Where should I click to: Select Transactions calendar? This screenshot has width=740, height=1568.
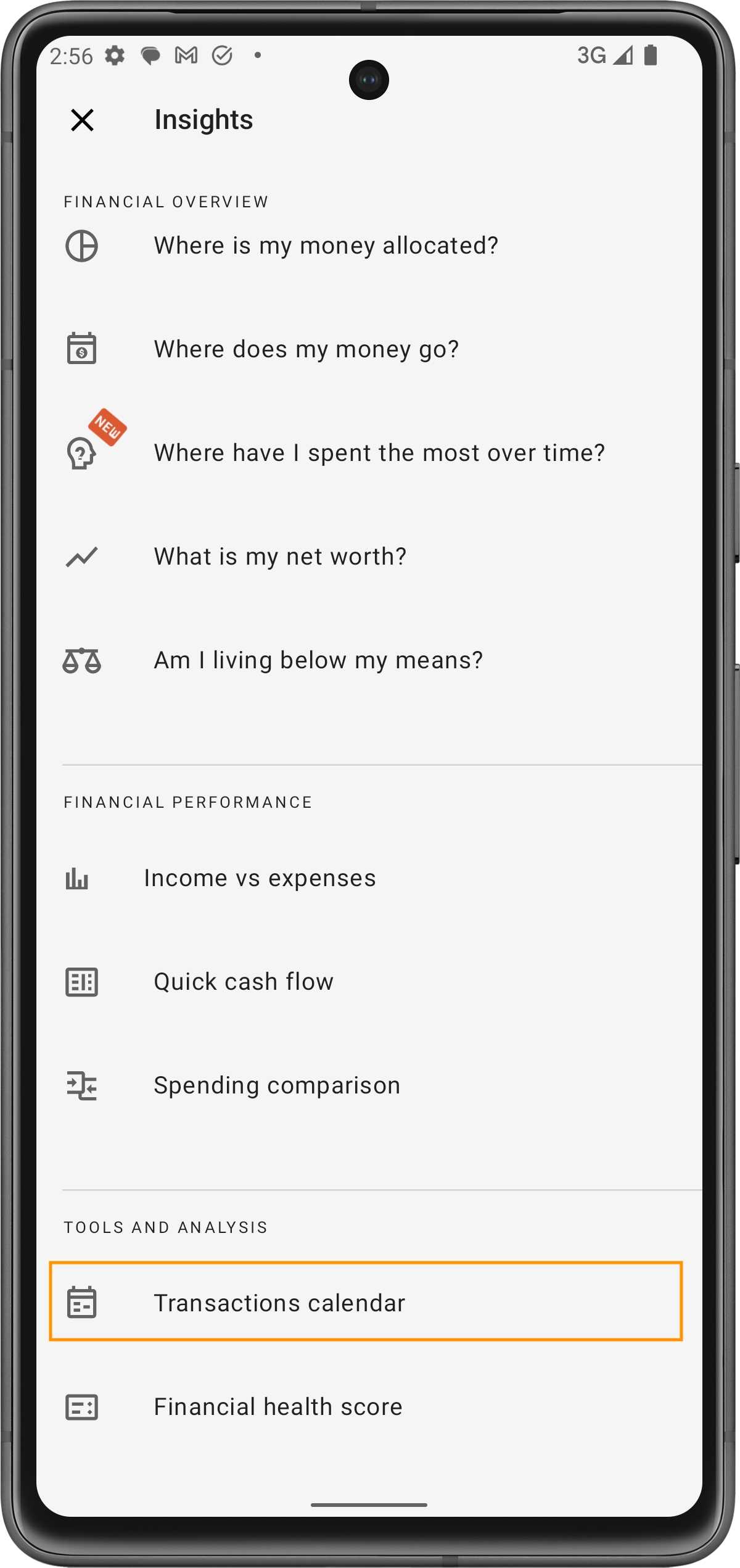point(365,1303)
